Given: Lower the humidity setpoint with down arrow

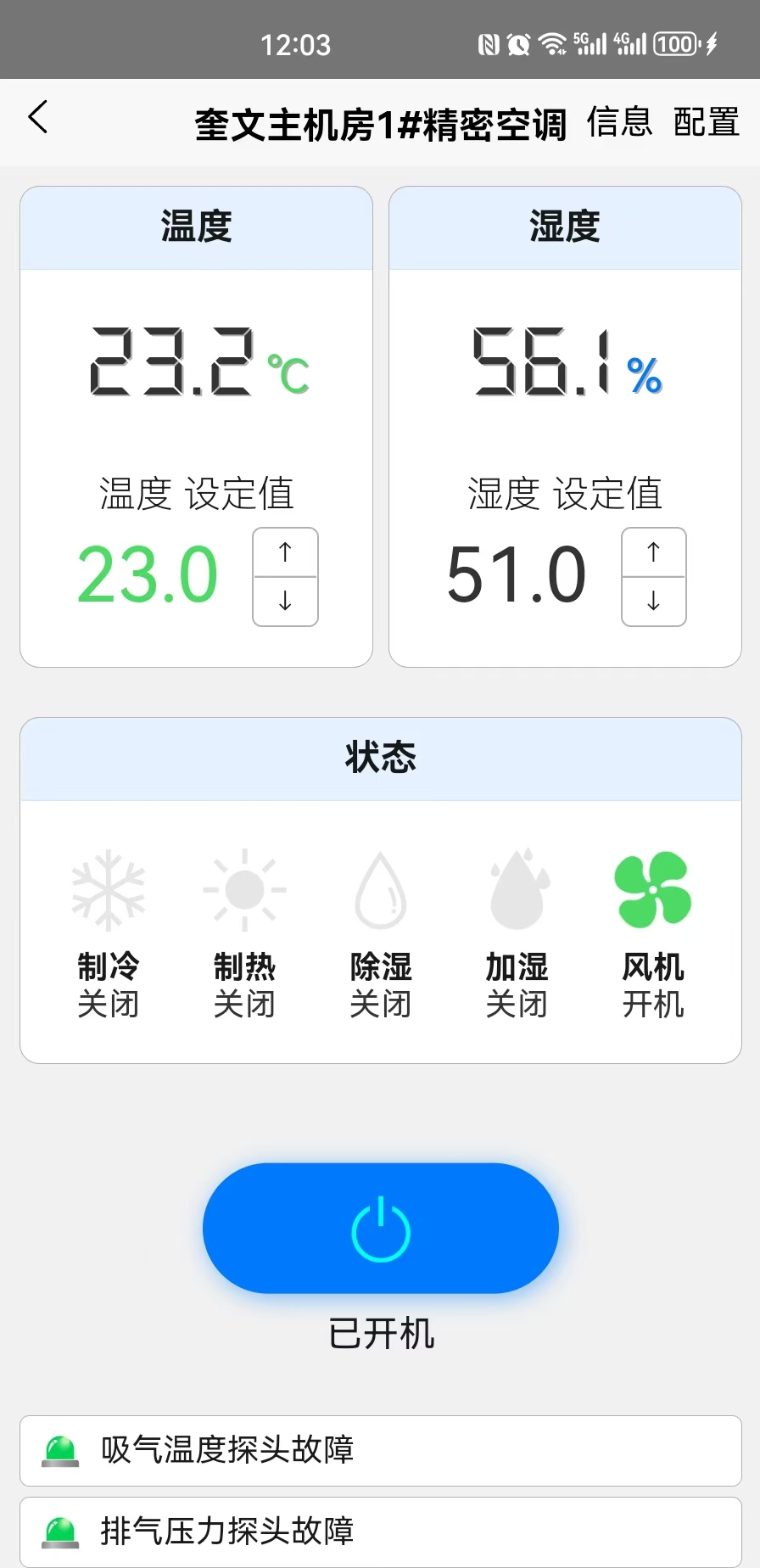Looking at the screenshot, I should point(653,602).
